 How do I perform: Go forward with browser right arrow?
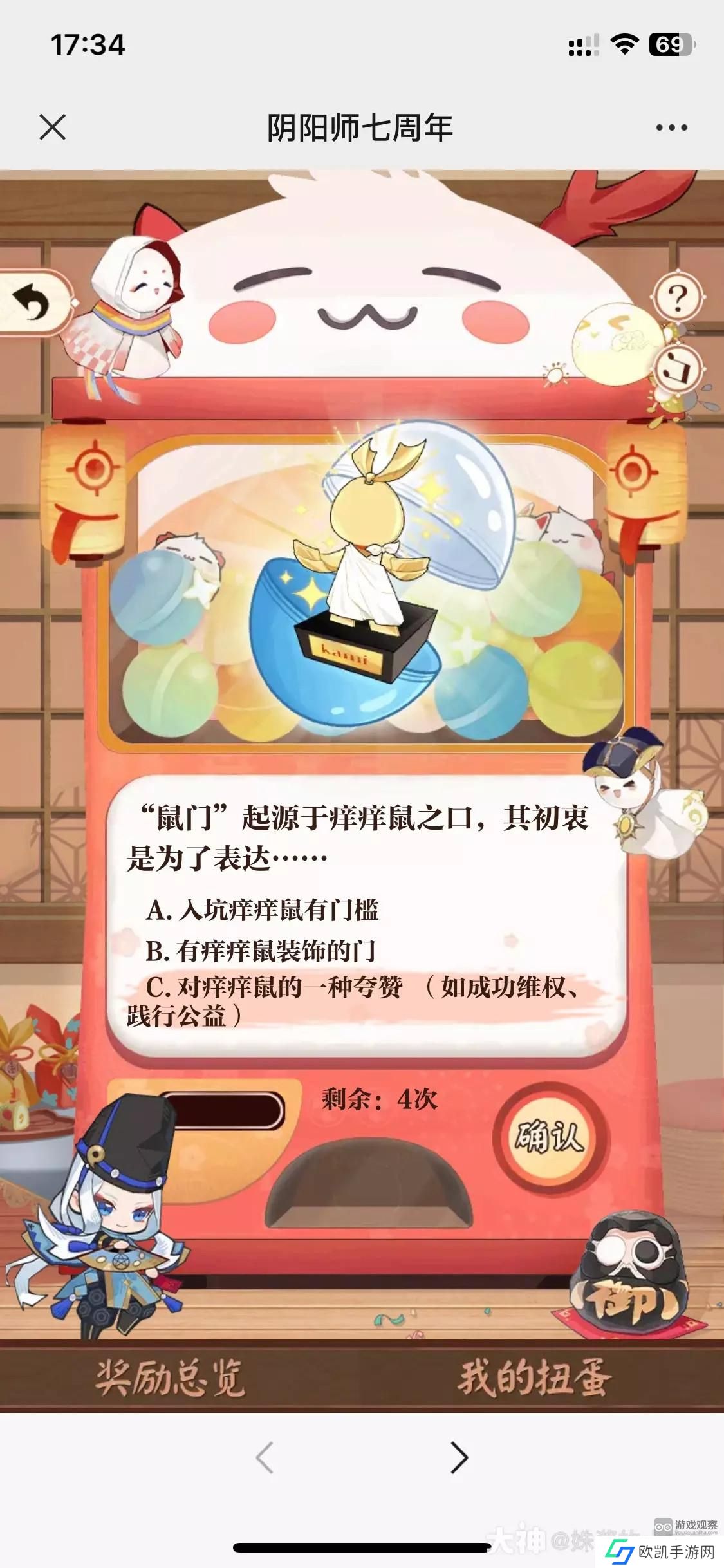[458, 1458]
